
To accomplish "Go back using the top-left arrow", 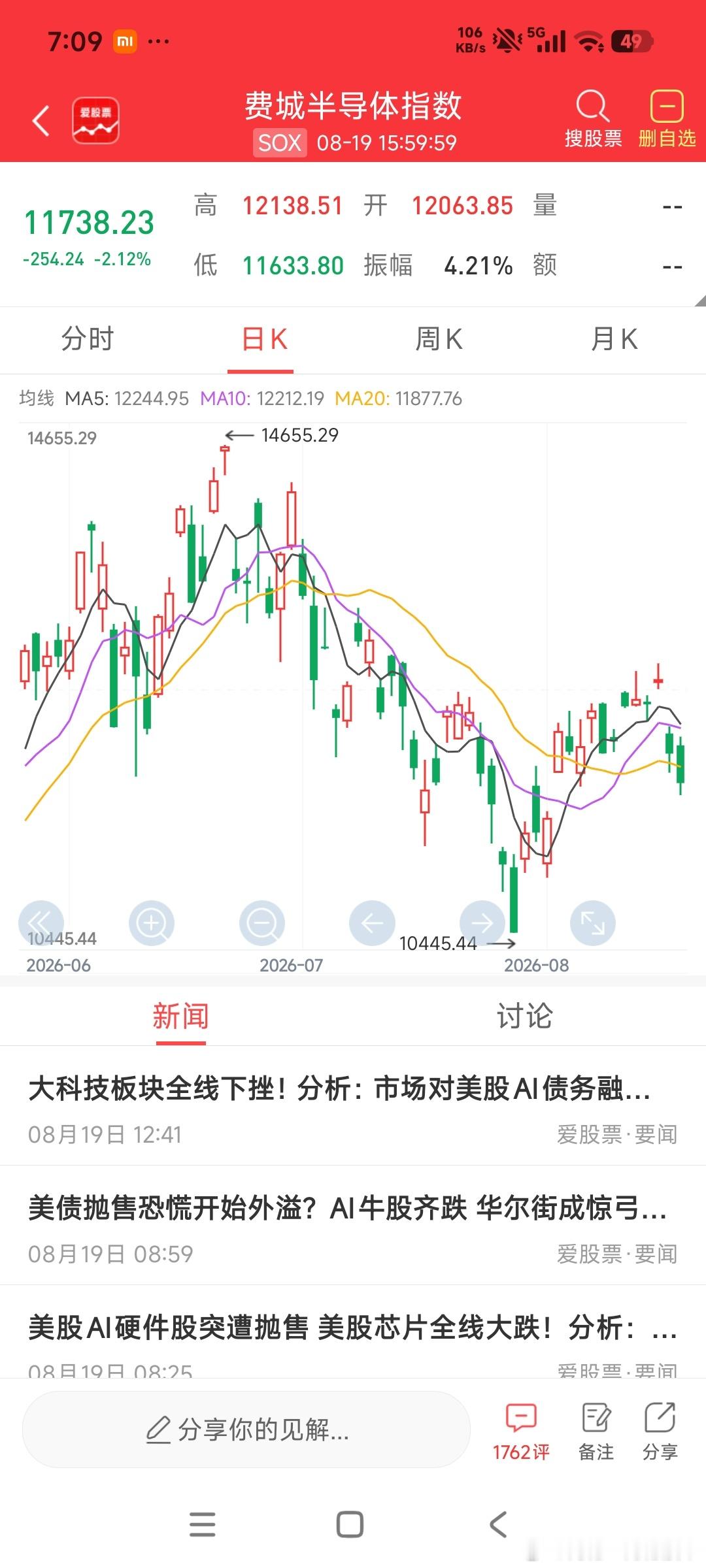I will [x=41, y=122].
